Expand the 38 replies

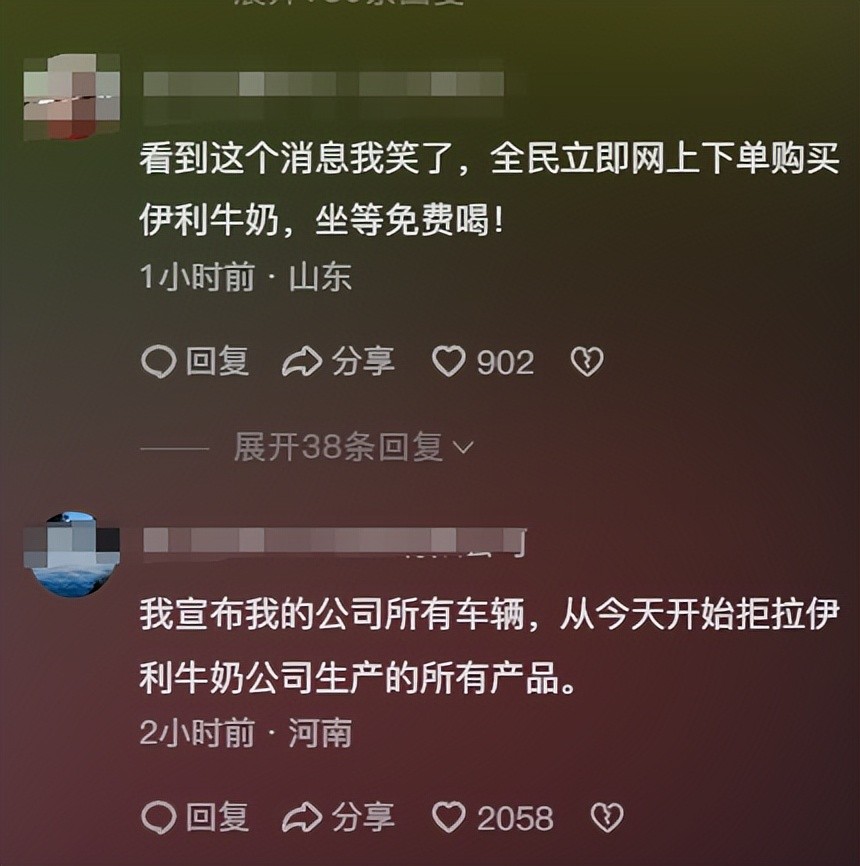click(x=352, y=447)
